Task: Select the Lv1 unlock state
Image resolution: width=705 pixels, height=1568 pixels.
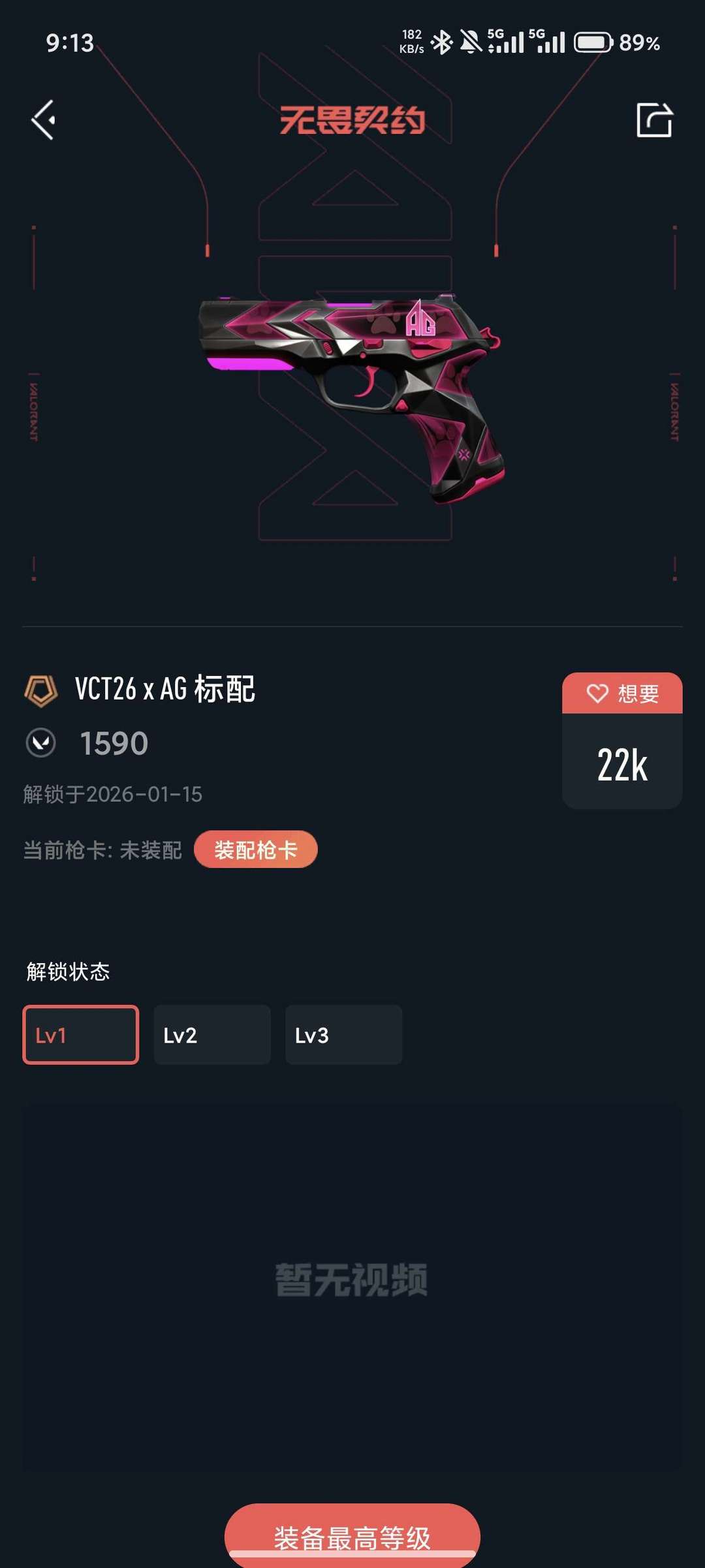Action: [80, 1034]
